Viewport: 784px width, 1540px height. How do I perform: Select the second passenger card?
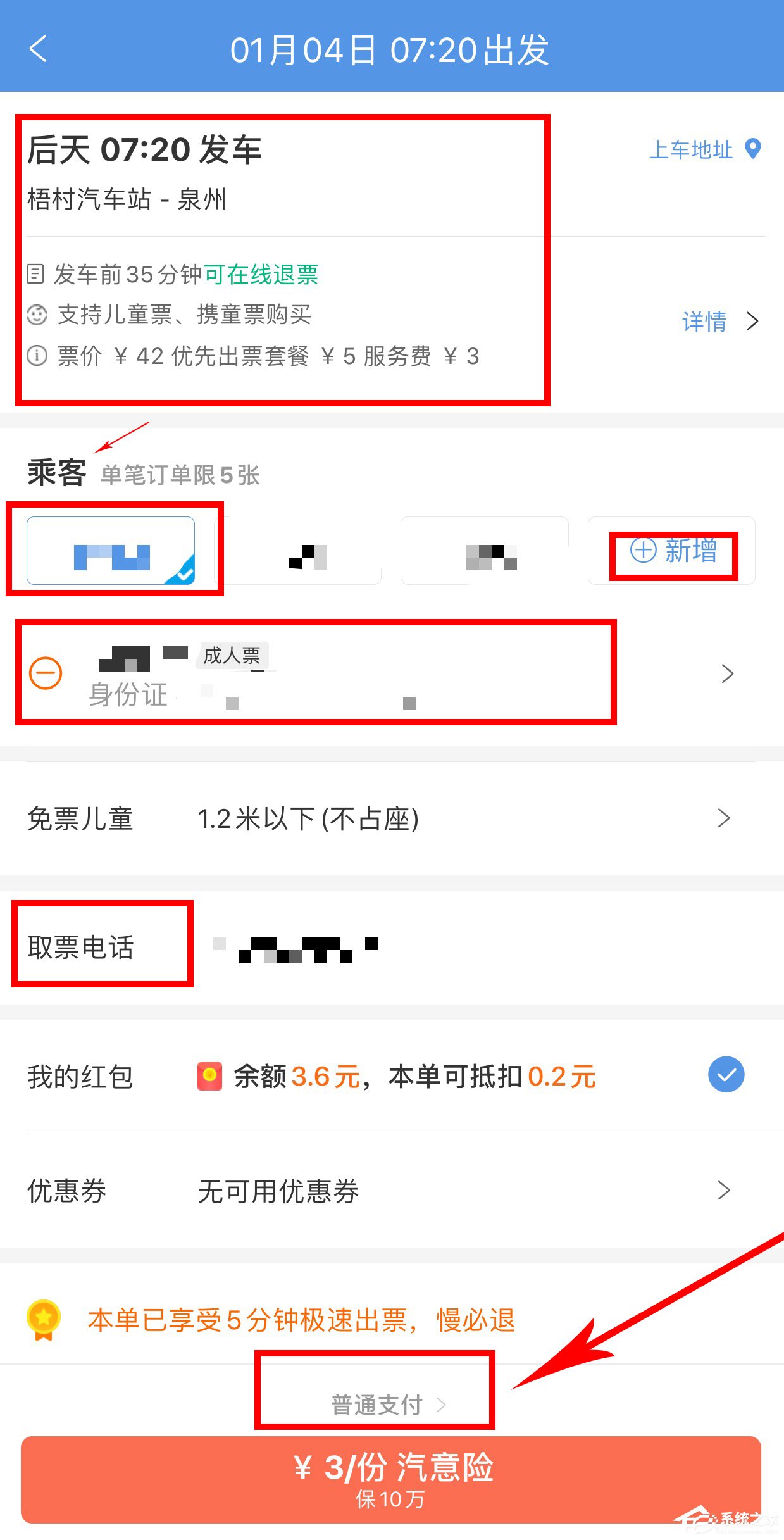point(310,551)
